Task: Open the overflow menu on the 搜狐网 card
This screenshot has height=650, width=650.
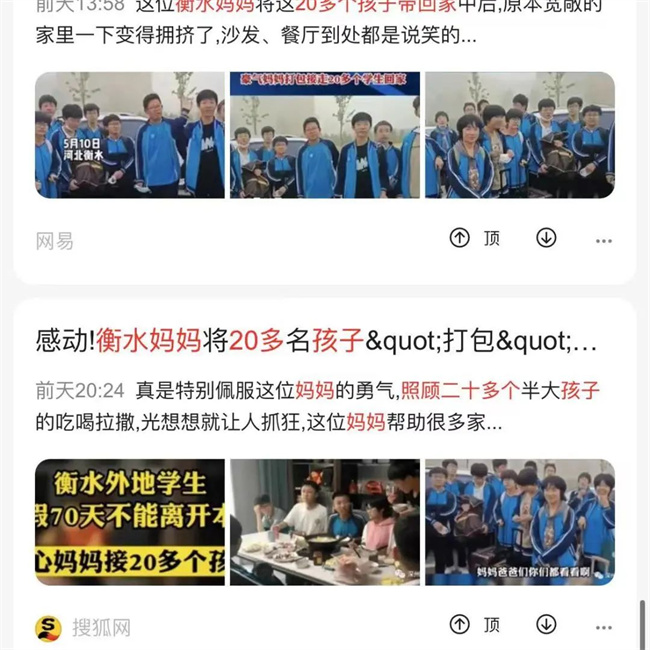Action: point(603,628)
